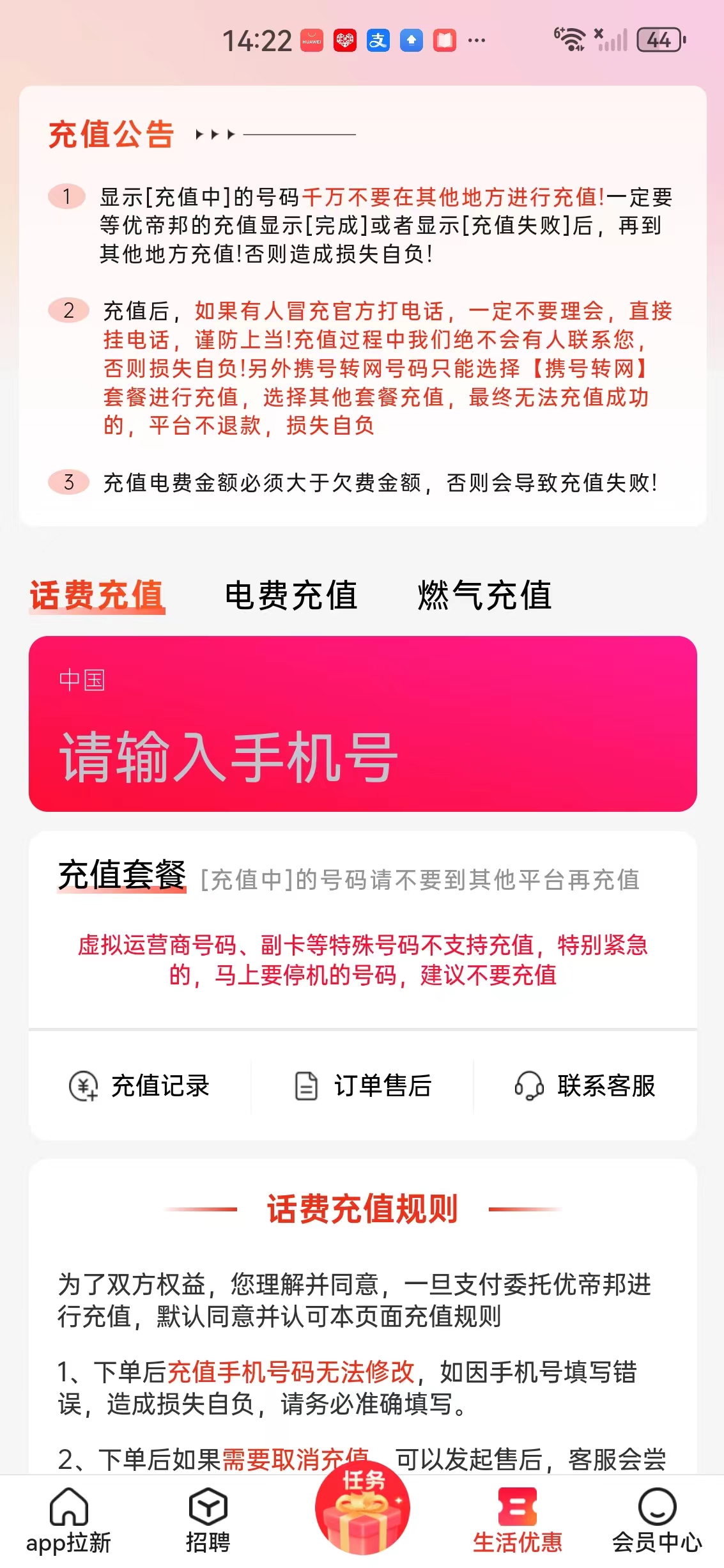Image resolution: width=724 pixels, height=1568 pixels.
Task: Select the 生活优惠 coupon icon
Action: click(518, 1509)
